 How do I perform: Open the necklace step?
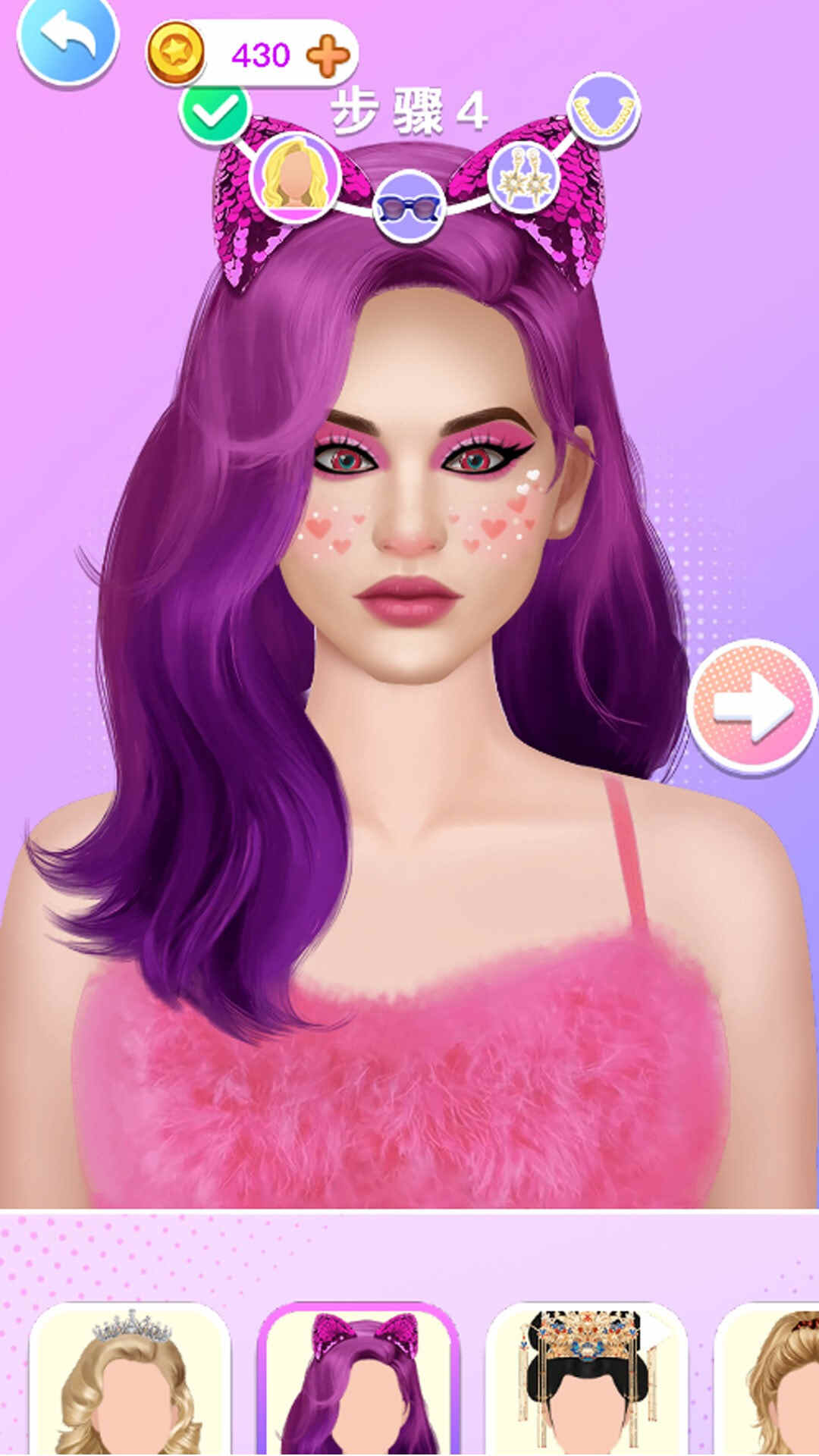pyautogui.click(x=604, y=109)
